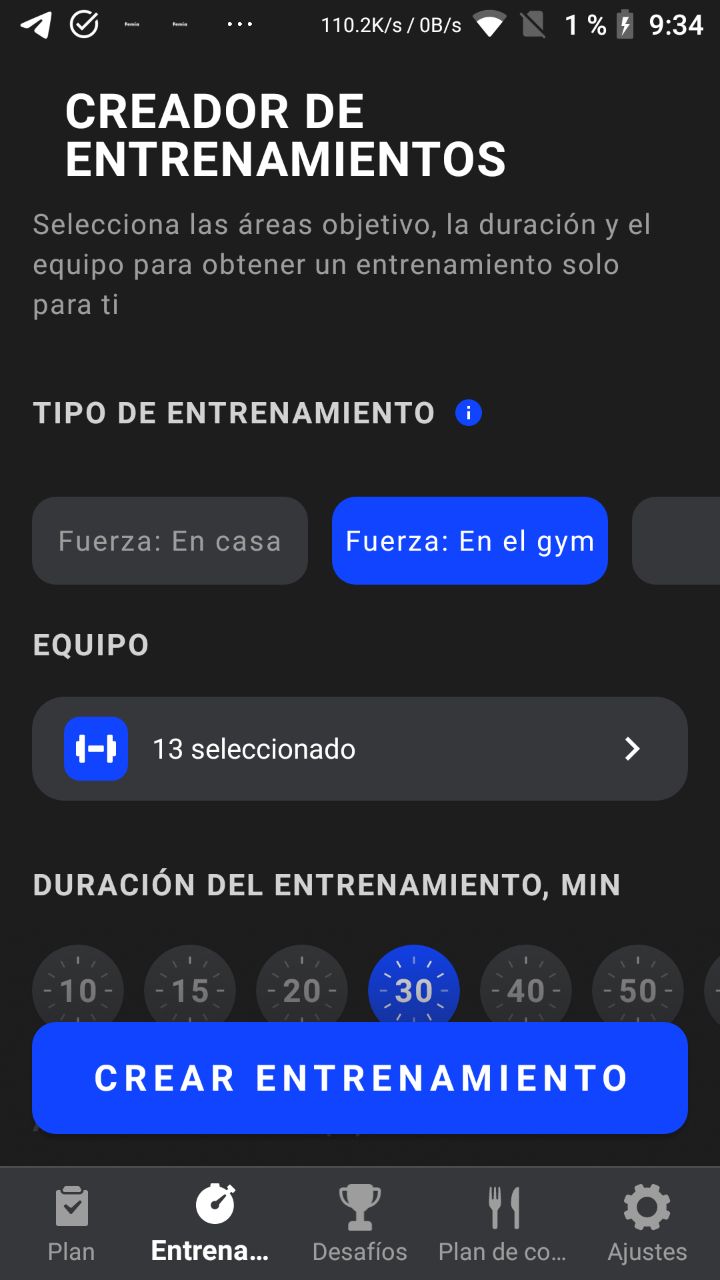Viewport: 720px width, 1280px height.
Task: Go to the Desafíos tab
Action: point(360,1223)
